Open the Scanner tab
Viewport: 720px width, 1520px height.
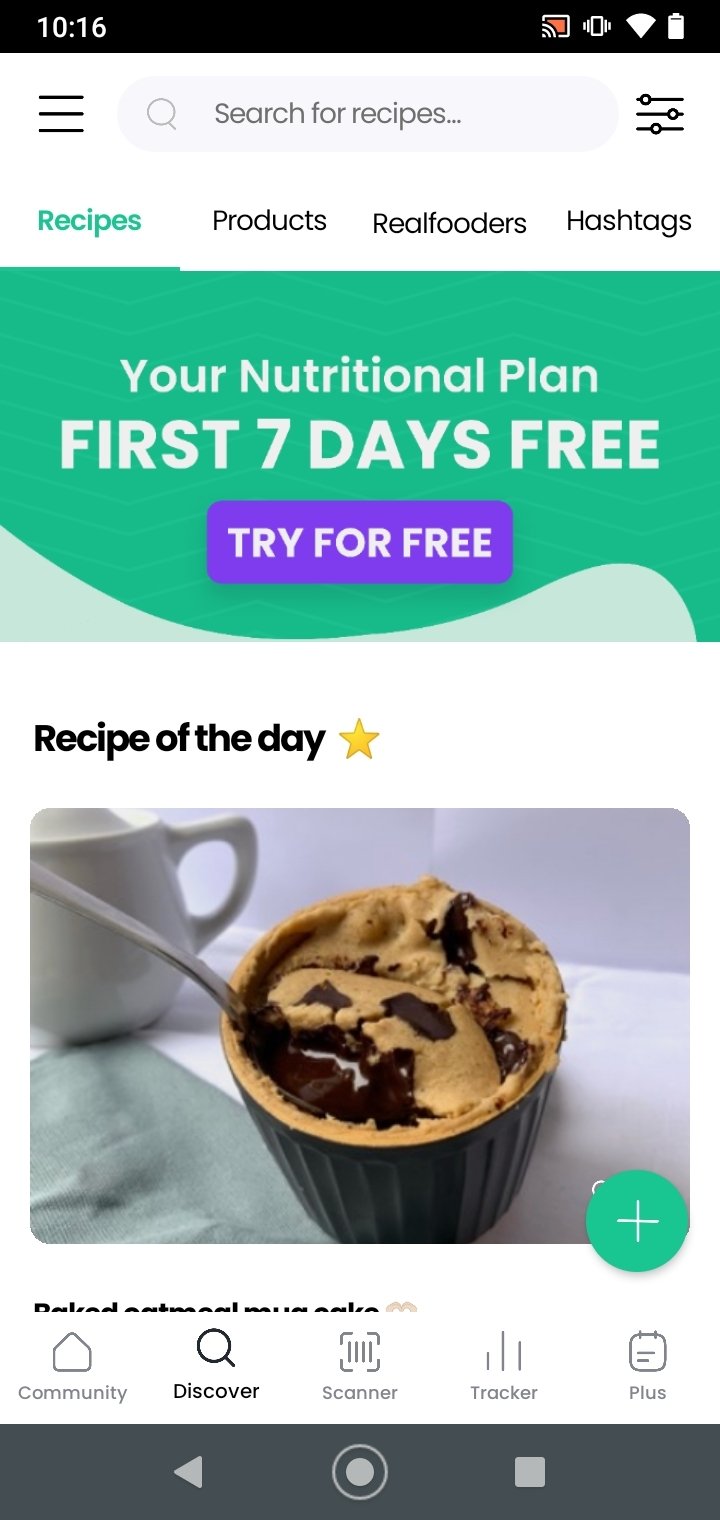tap(360, 1367)
